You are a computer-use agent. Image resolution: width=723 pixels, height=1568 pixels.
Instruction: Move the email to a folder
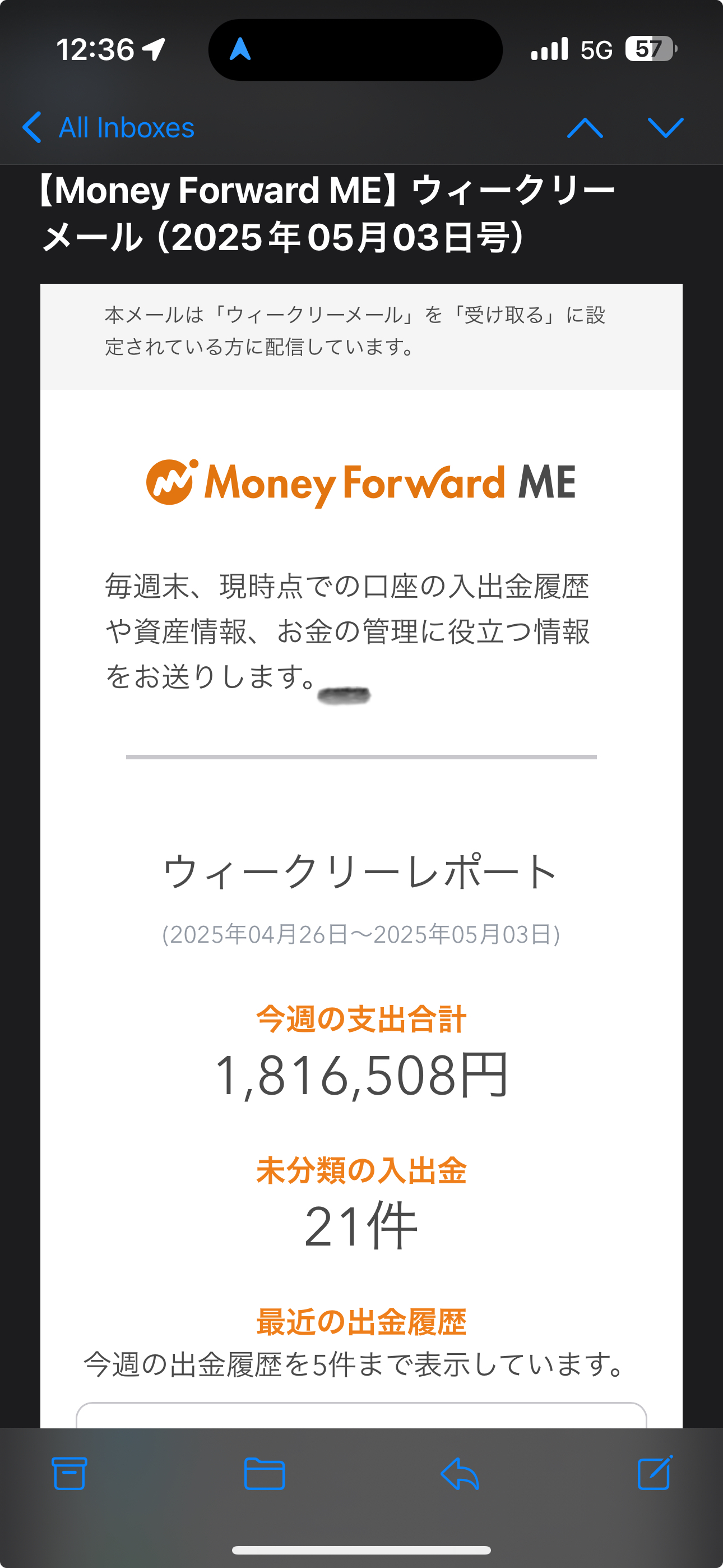tap(264, 1474)
